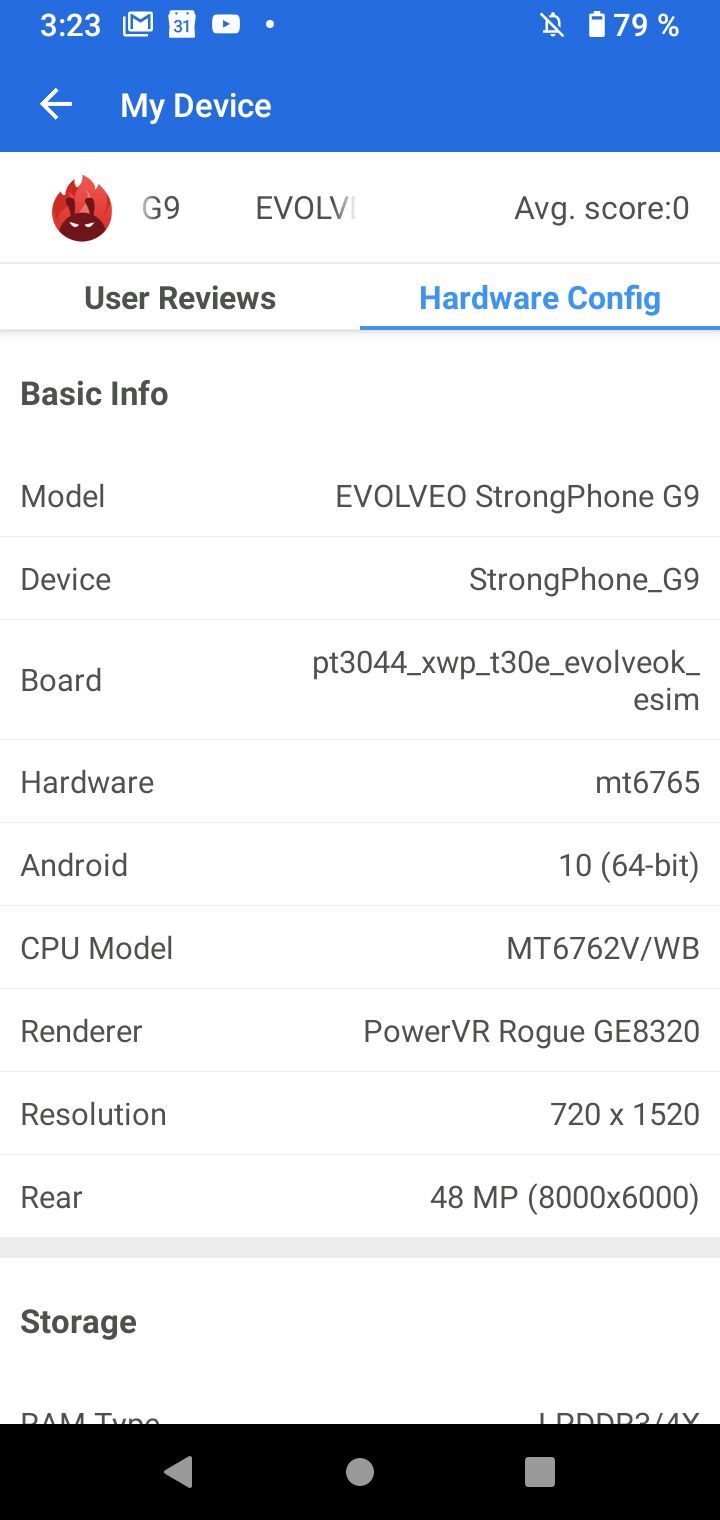The image size is (720, 1520).
Task: Tap the Calendar notification icon
Action: 180,25
